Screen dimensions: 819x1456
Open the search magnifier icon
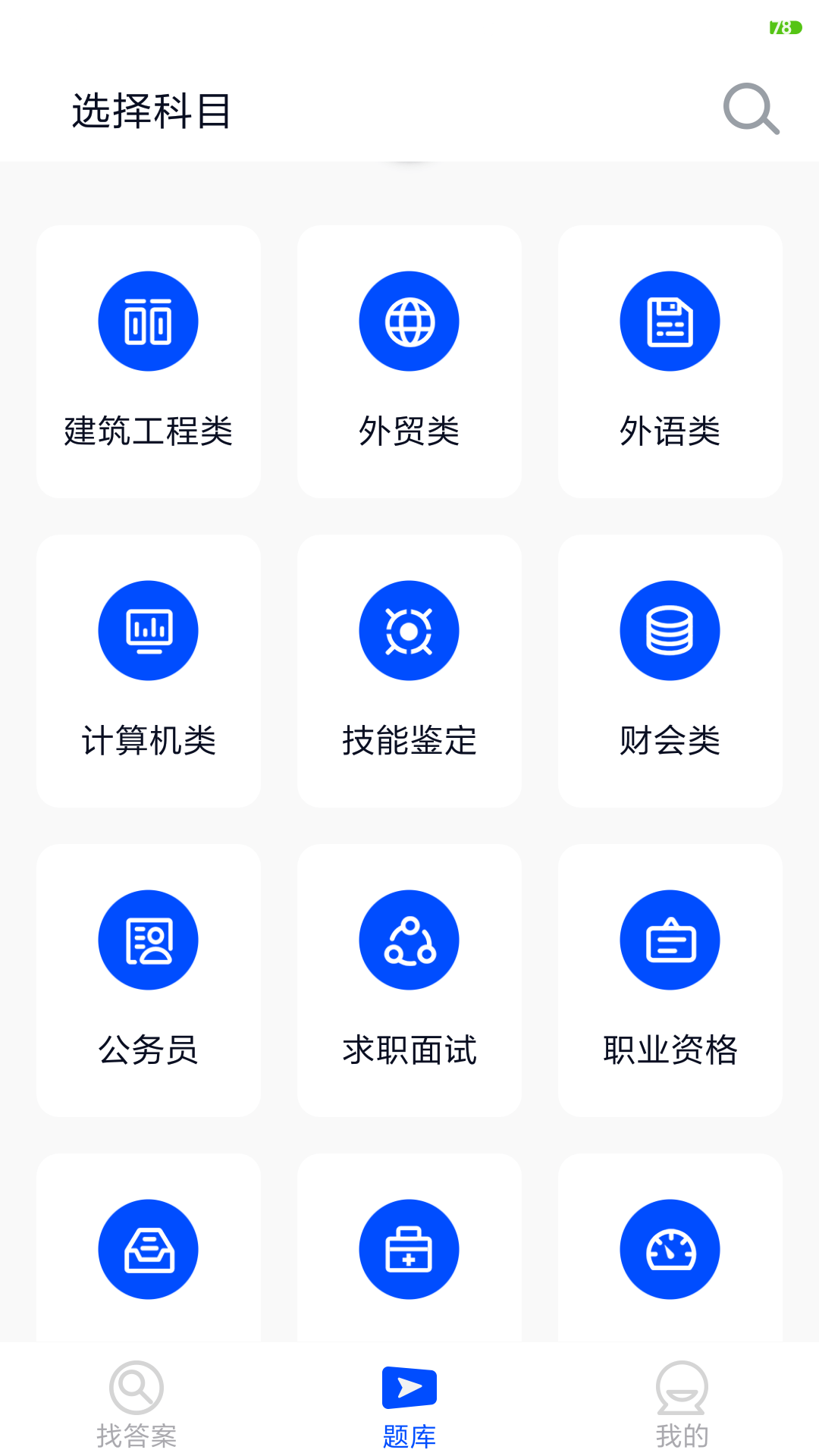coord(750,108)
